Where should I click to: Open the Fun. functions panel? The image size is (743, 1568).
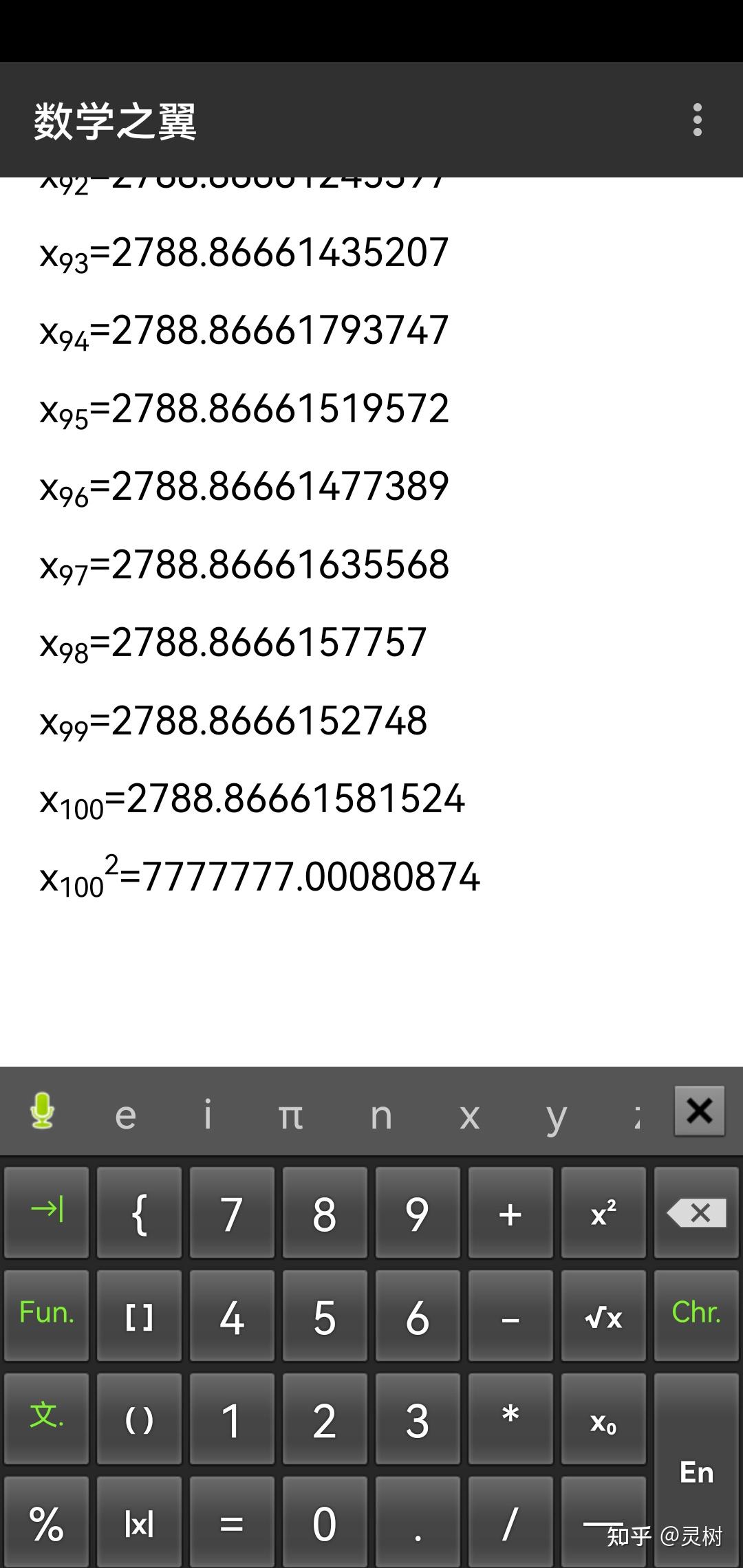pyautogui.click(x=47, y=1314)
